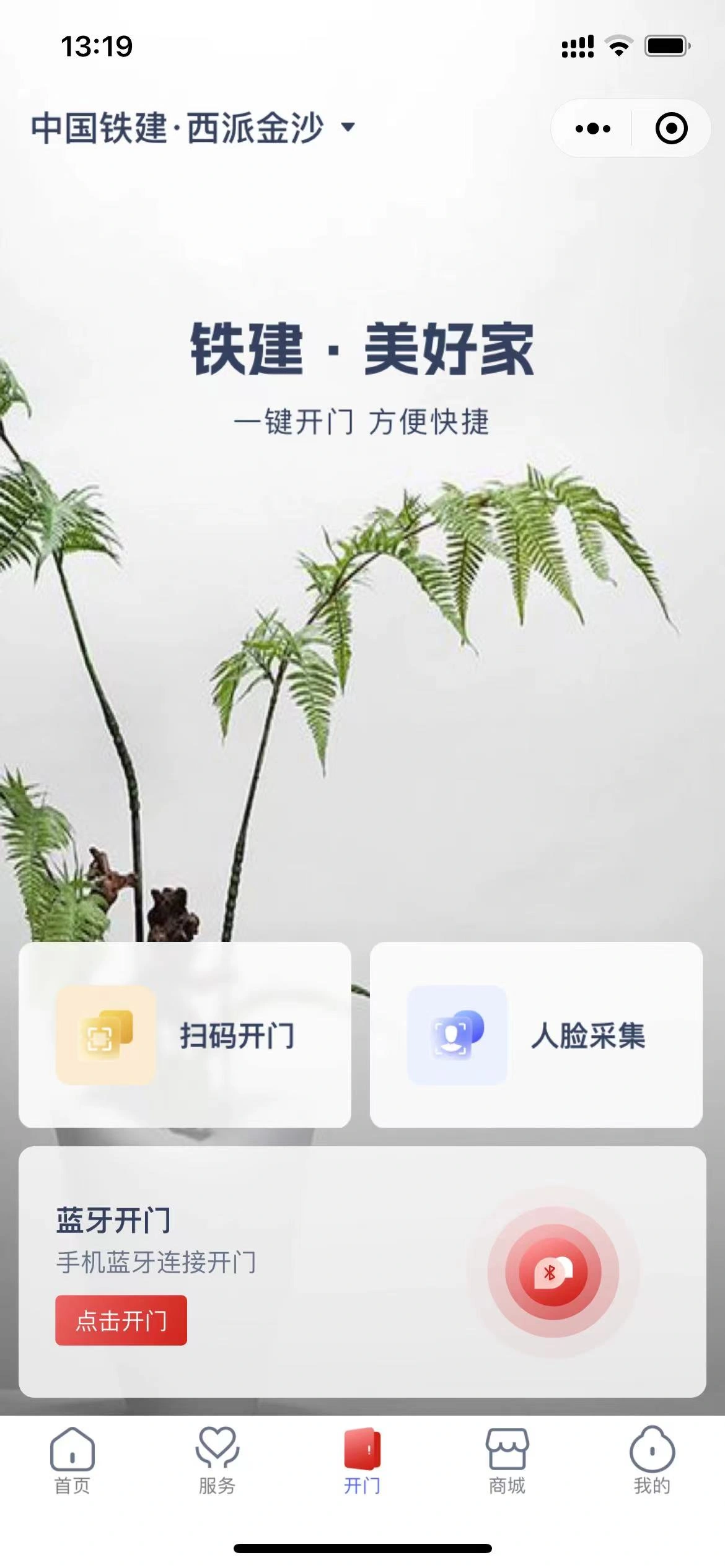
Task: Open 扫码开门 scan-to-open card
Action: (185, 1035)
